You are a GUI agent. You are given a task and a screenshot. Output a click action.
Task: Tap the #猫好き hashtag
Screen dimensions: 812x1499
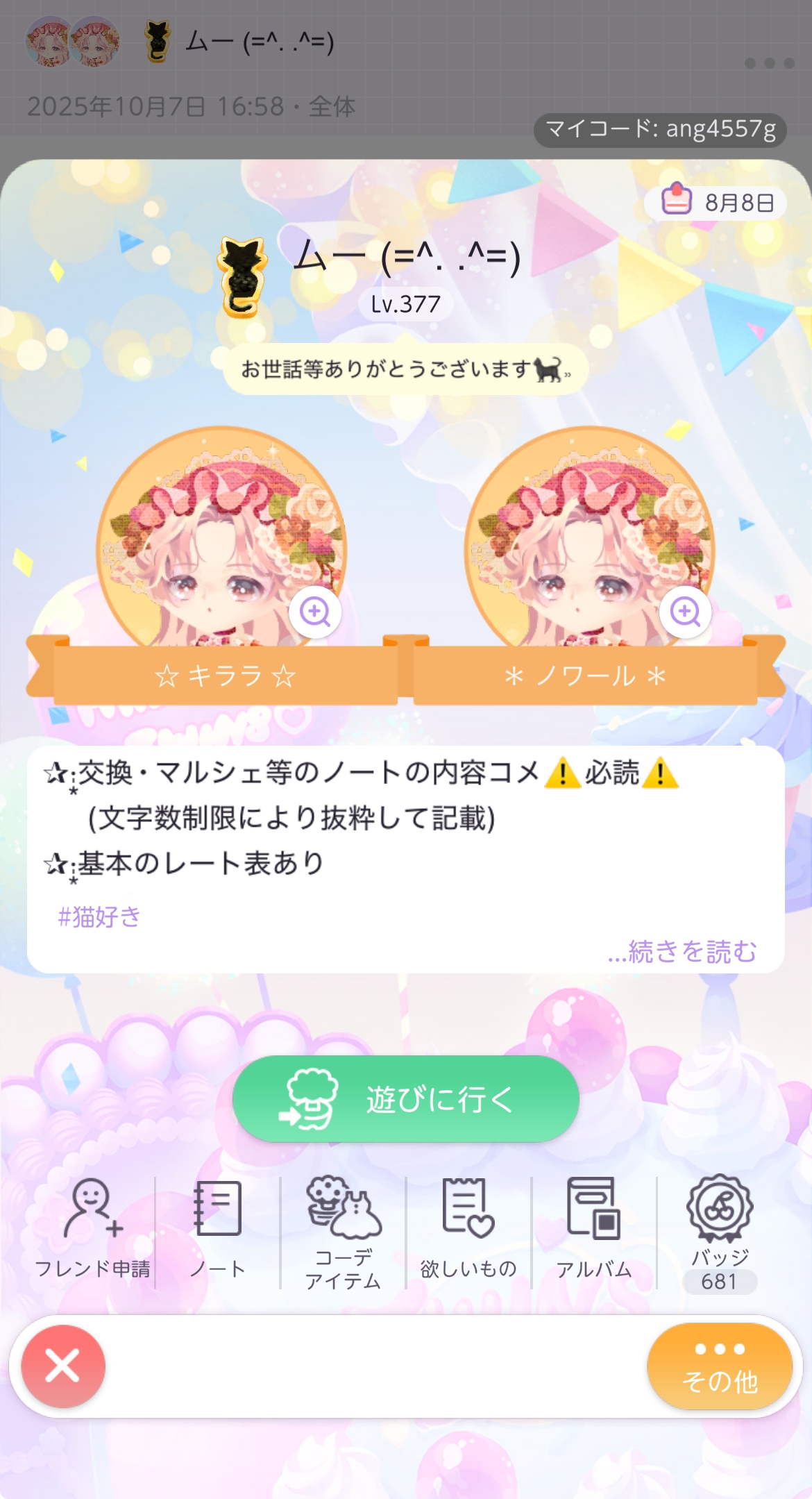(99, 917)
